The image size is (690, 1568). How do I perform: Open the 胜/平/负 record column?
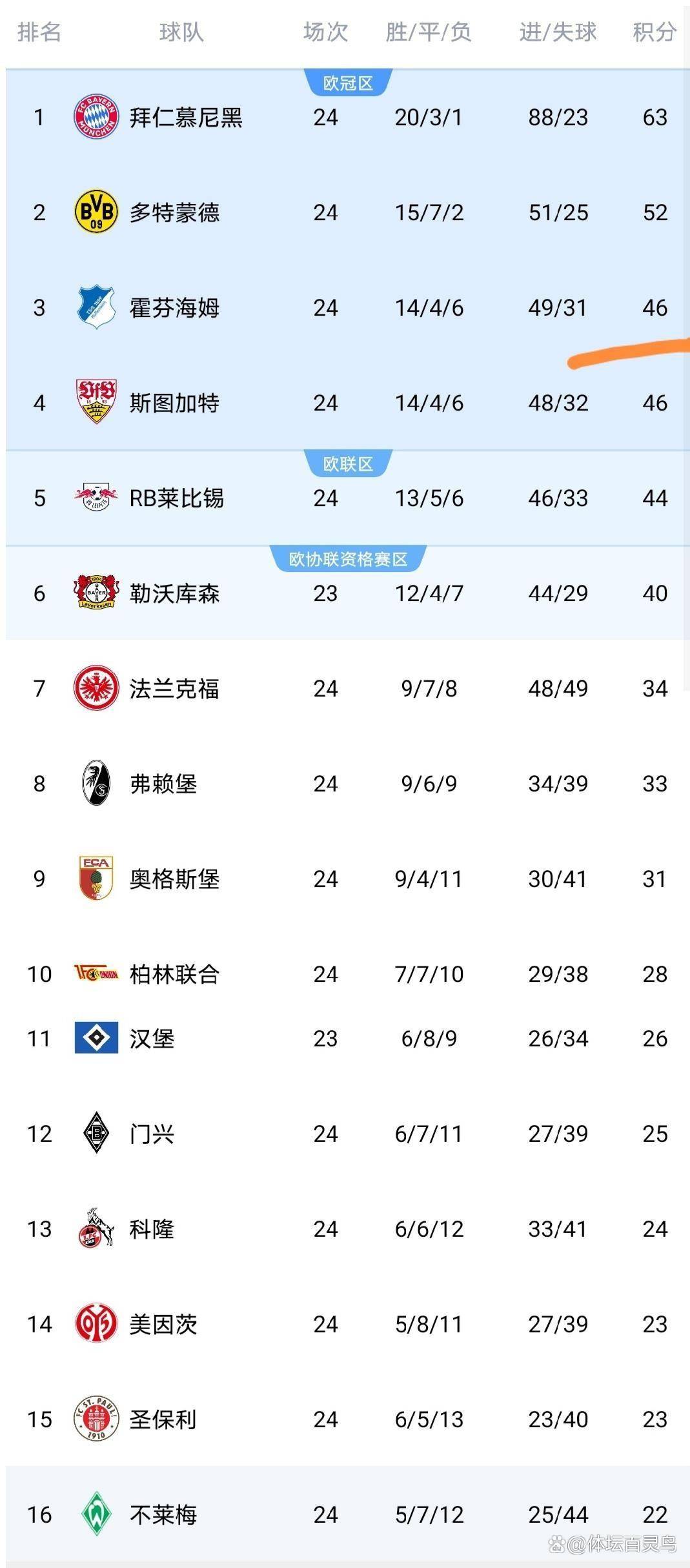pos(427,34)
